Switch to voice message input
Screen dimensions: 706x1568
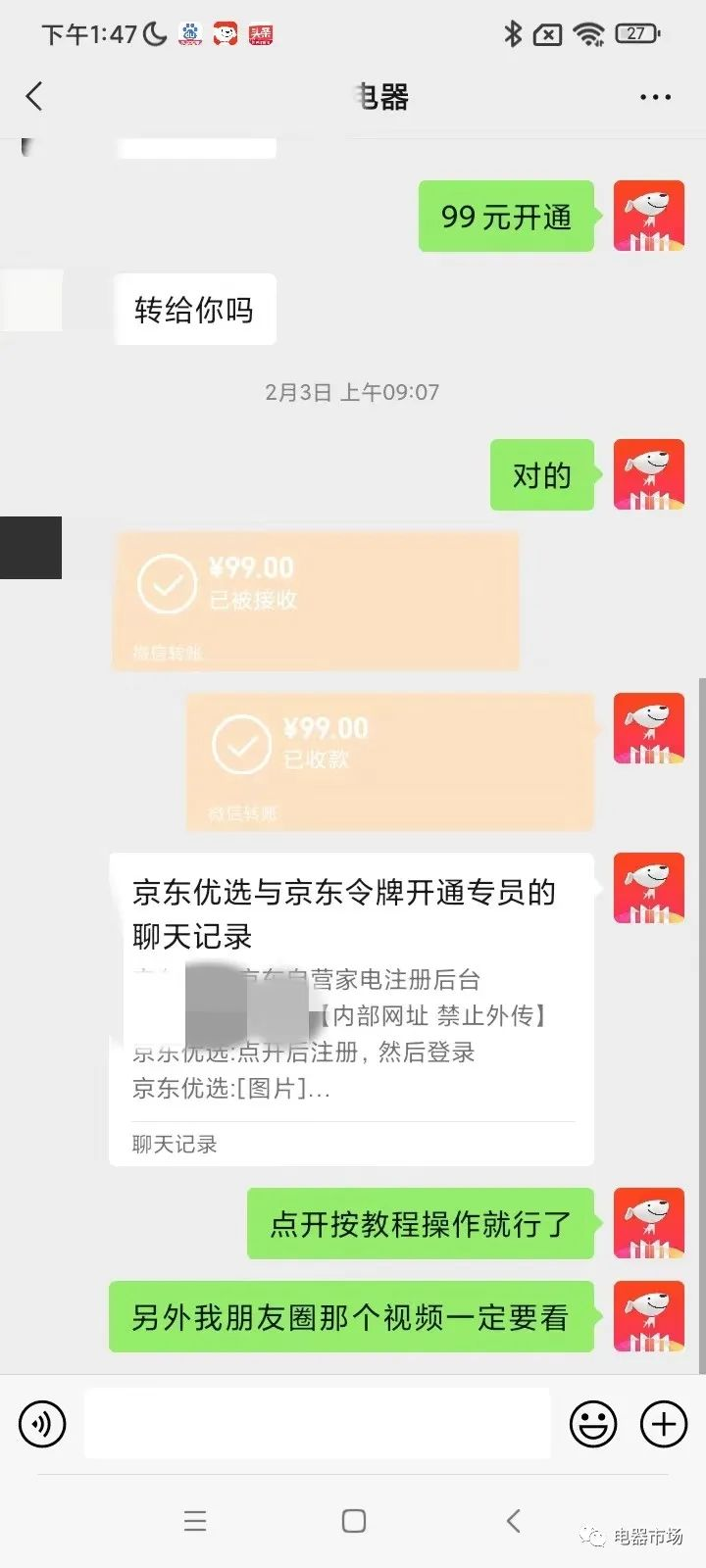coord(42,1423)
